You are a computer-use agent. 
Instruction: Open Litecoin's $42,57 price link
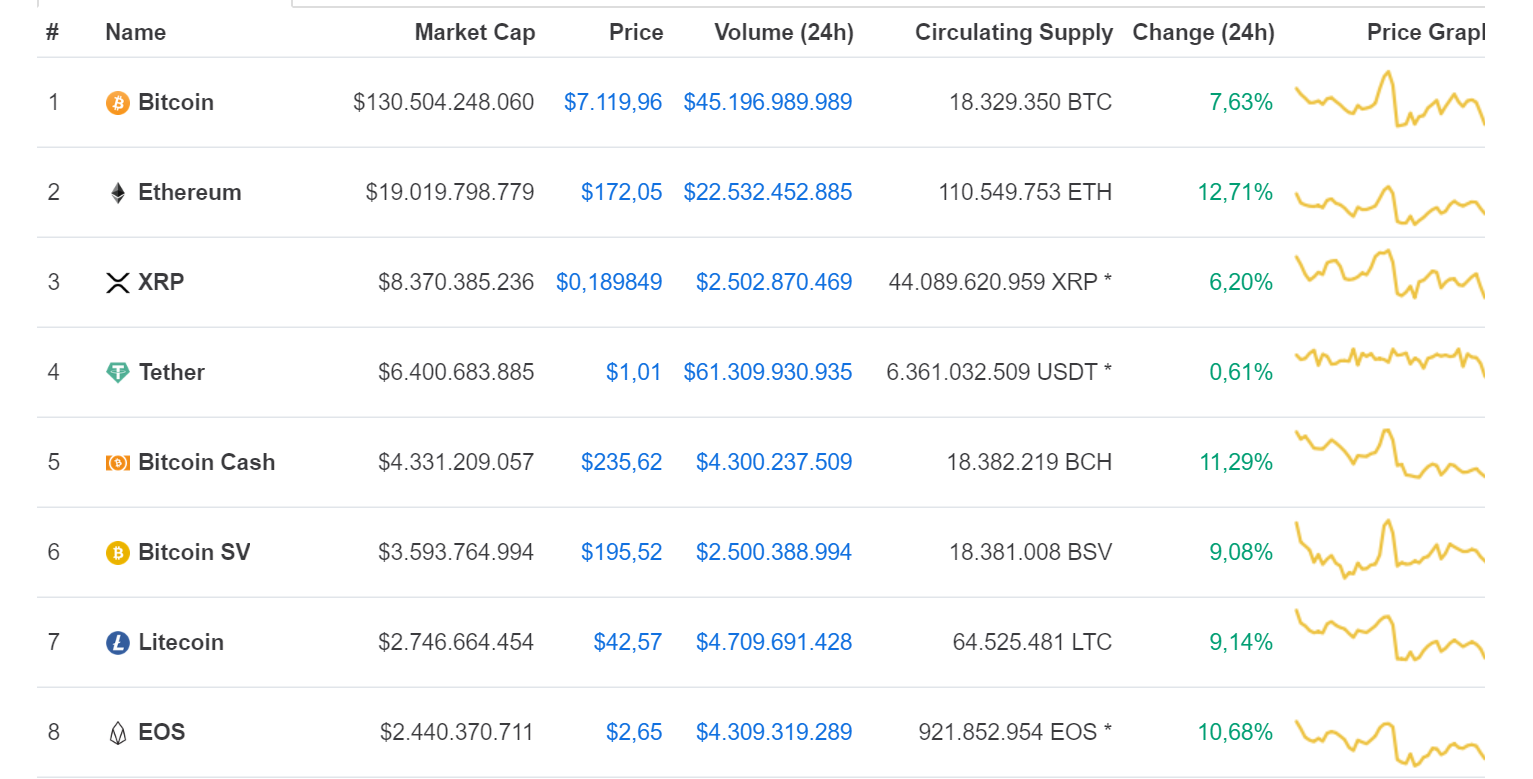coord(627,642)
